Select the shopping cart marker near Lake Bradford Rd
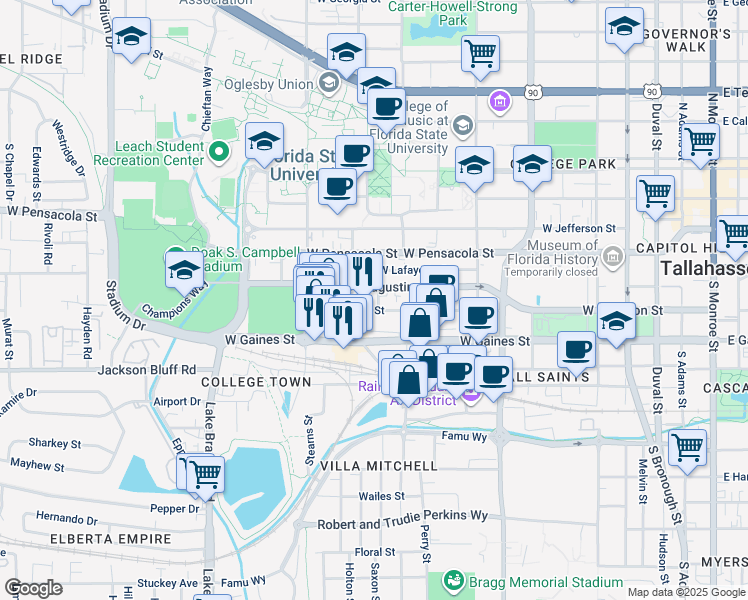The height and width of the screenshot is (600, 748). click(205, 474)
